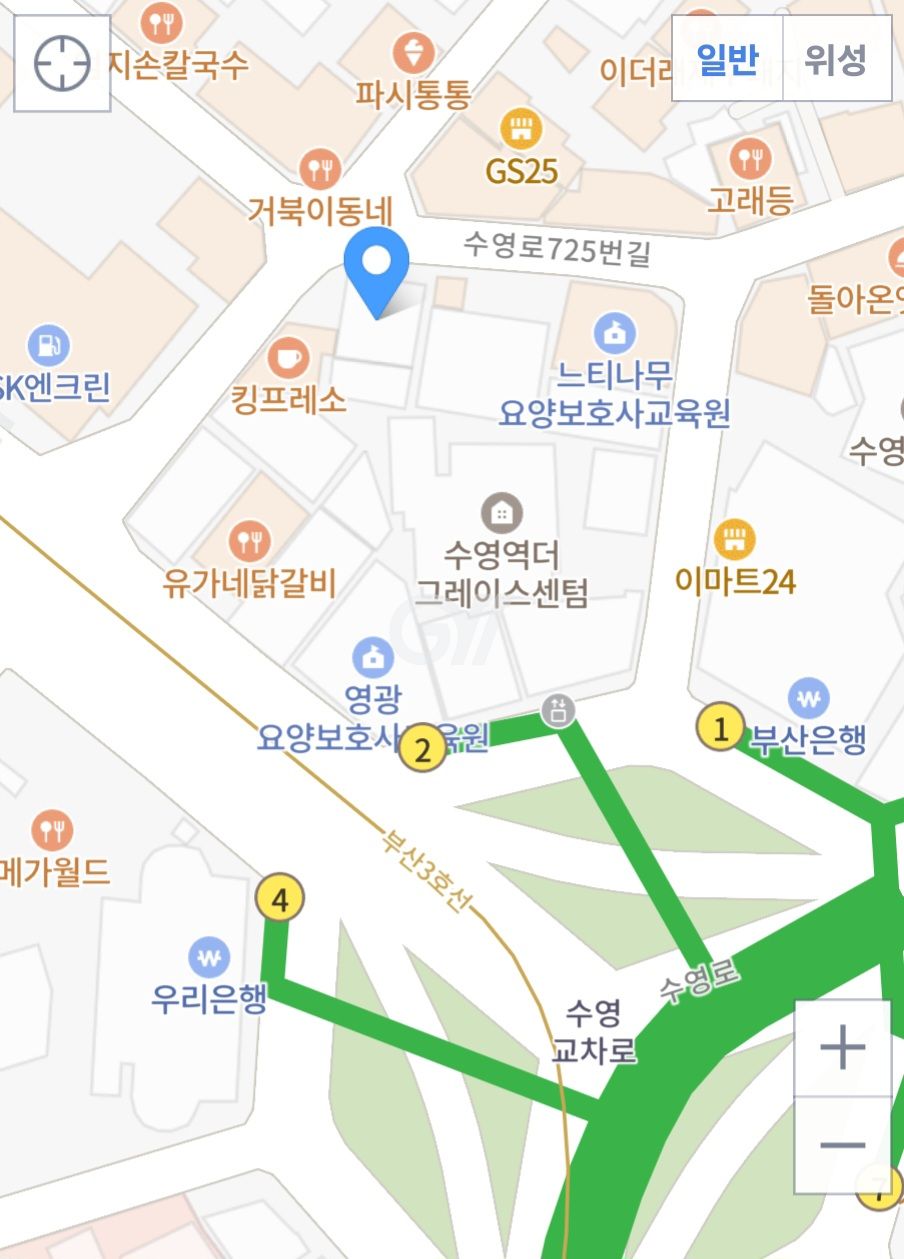Center map on current location

click(x=62, y=64)
